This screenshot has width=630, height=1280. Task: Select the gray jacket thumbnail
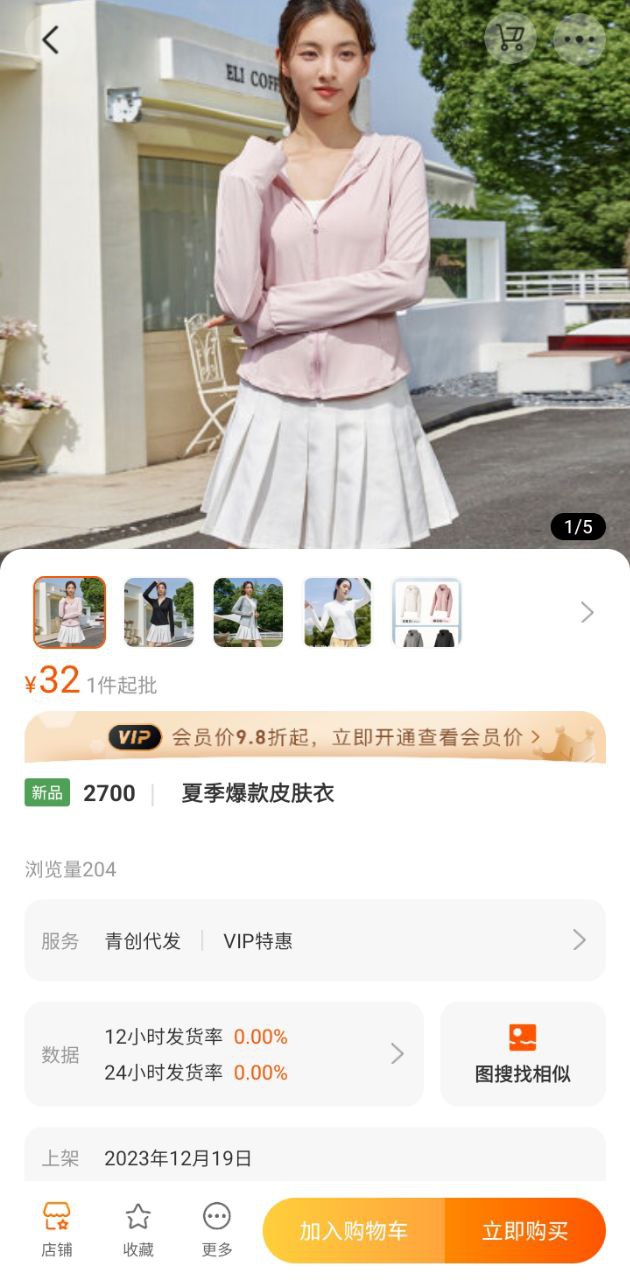pyautogui.click(x=248, y=612)
